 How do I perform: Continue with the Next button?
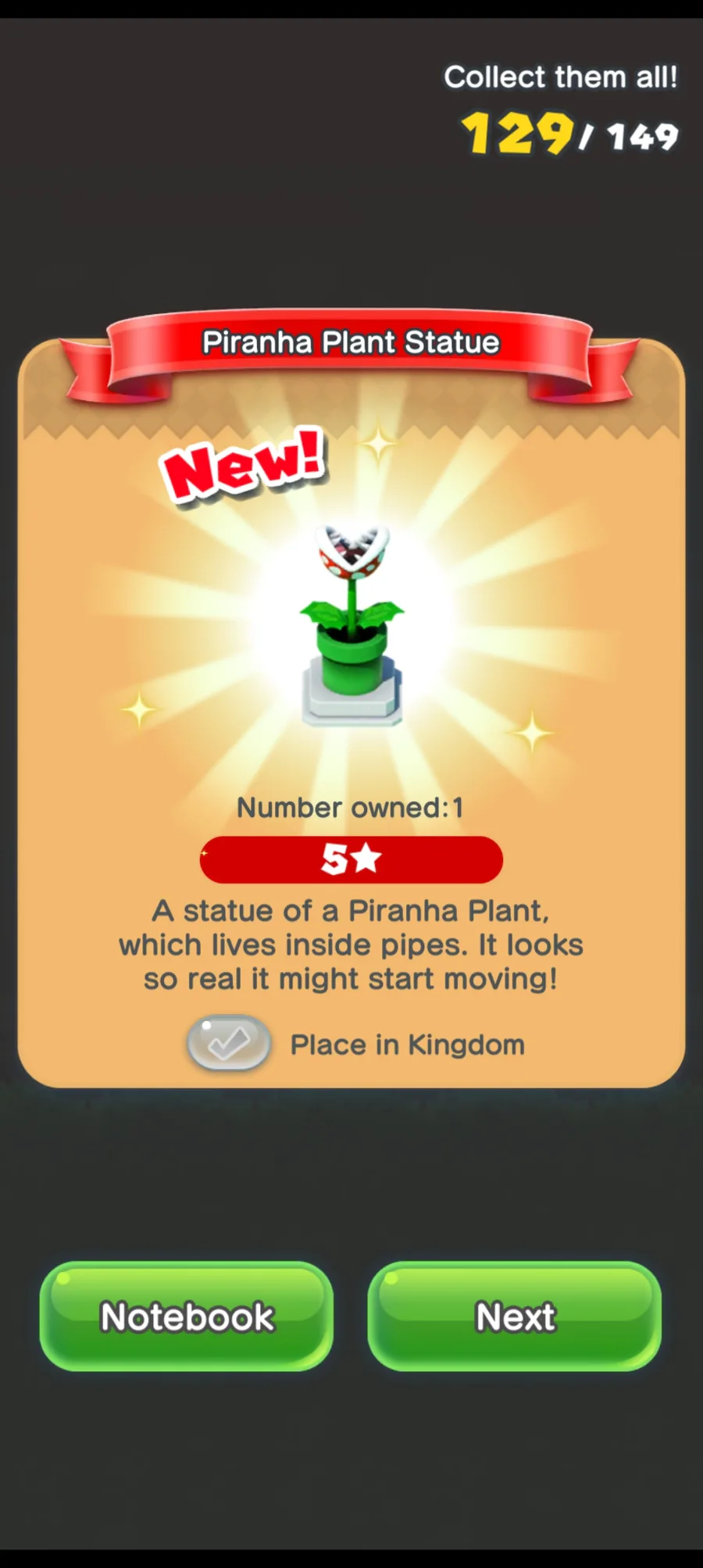pos(515,1316)
